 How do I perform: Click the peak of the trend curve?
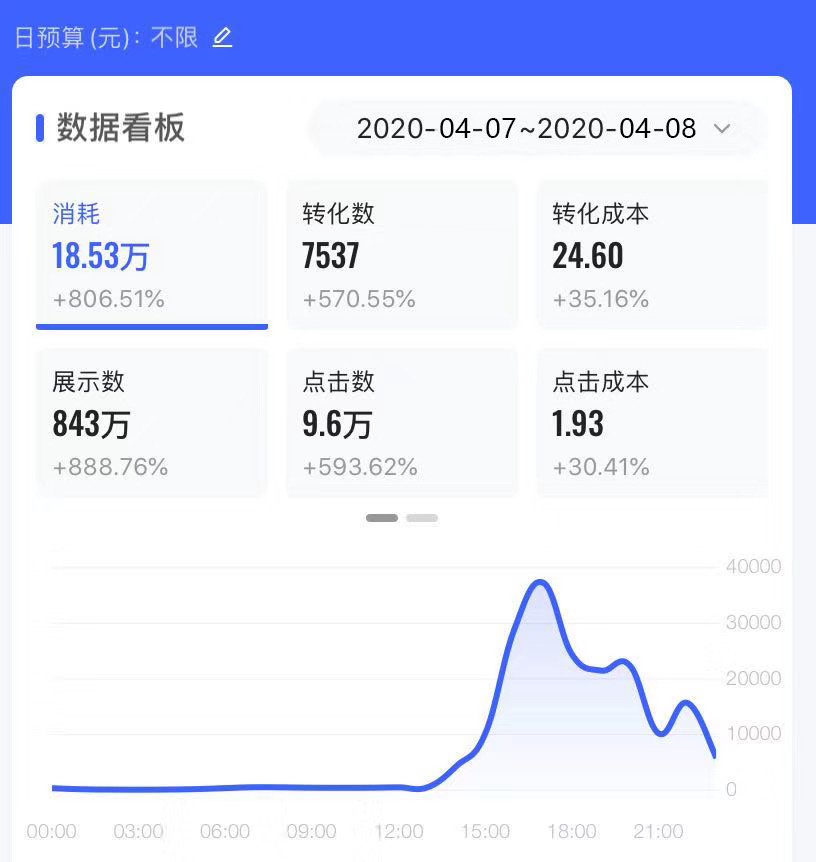[x=541, y=582]
